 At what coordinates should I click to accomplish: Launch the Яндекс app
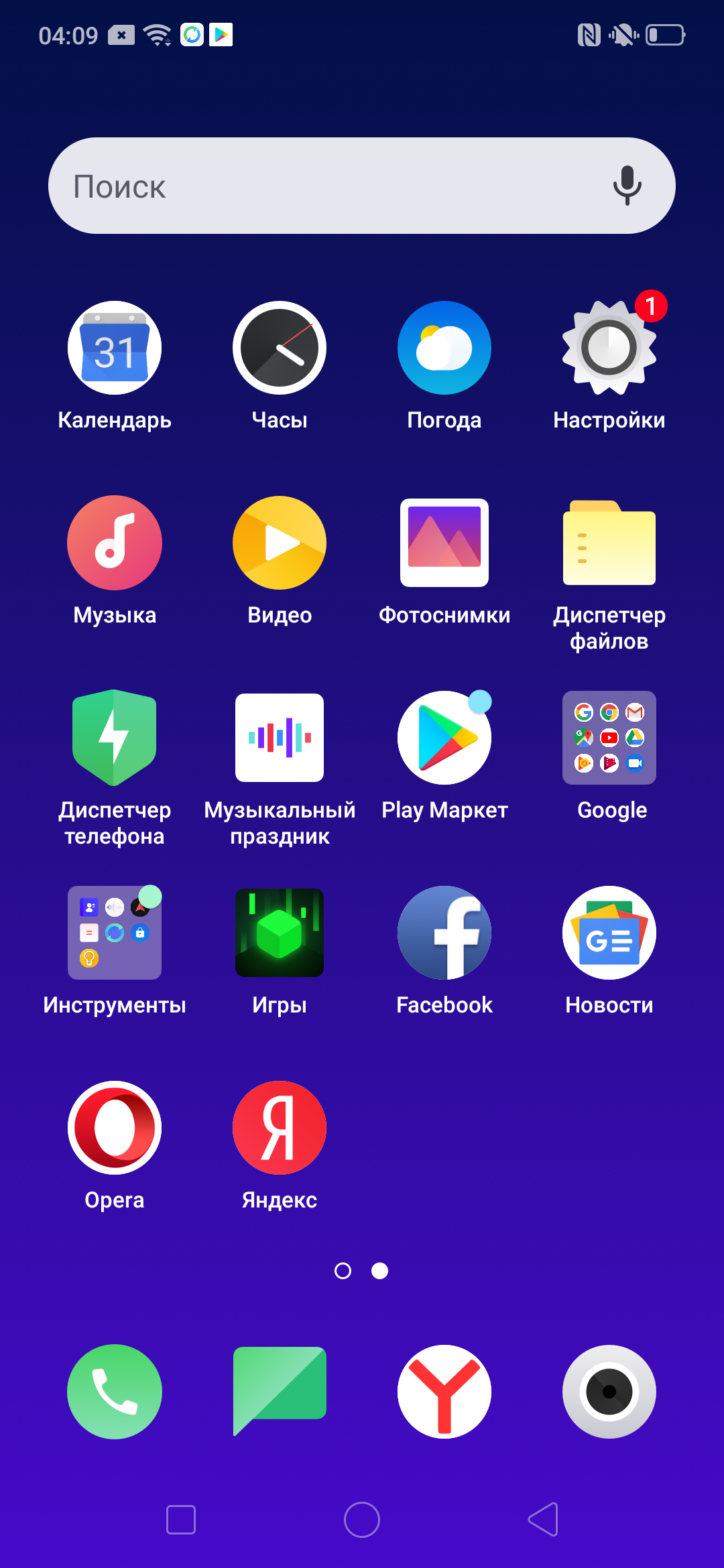click(280, 1128)
